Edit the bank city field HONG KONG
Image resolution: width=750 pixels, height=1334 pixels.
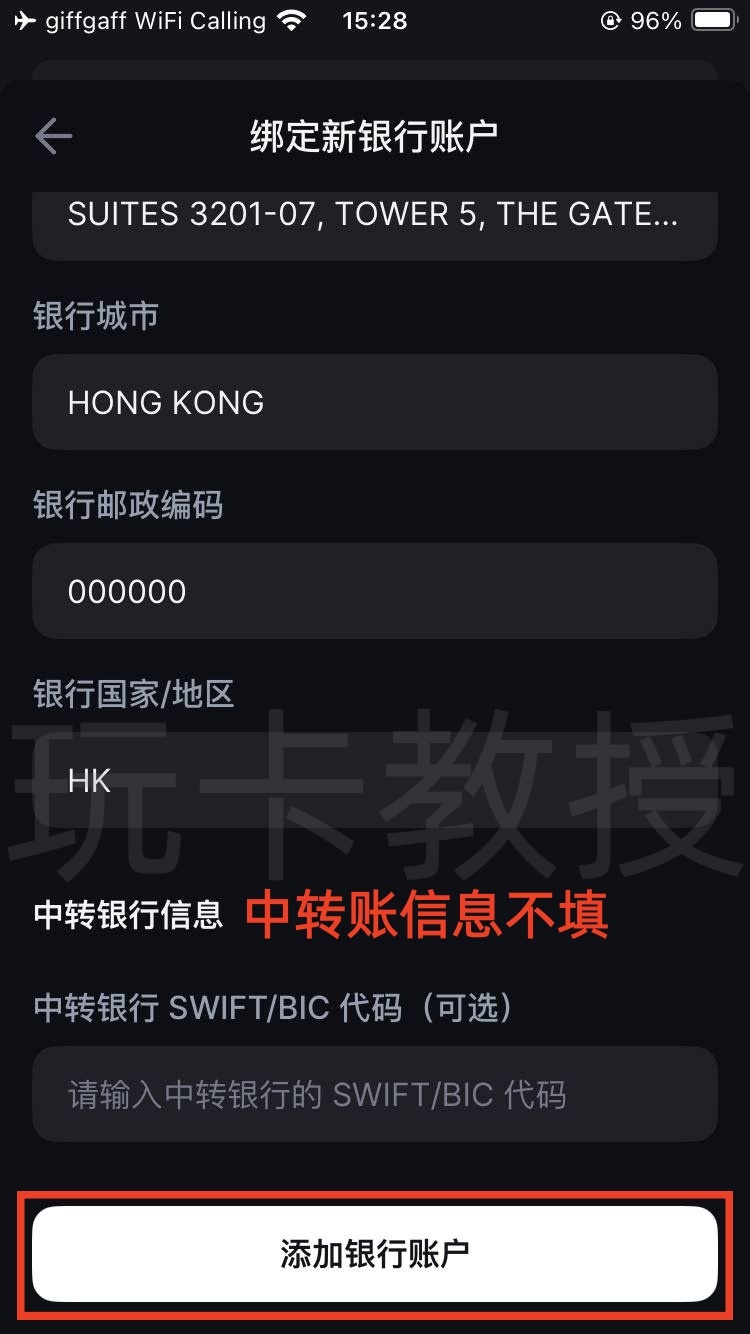click(374, 402)
